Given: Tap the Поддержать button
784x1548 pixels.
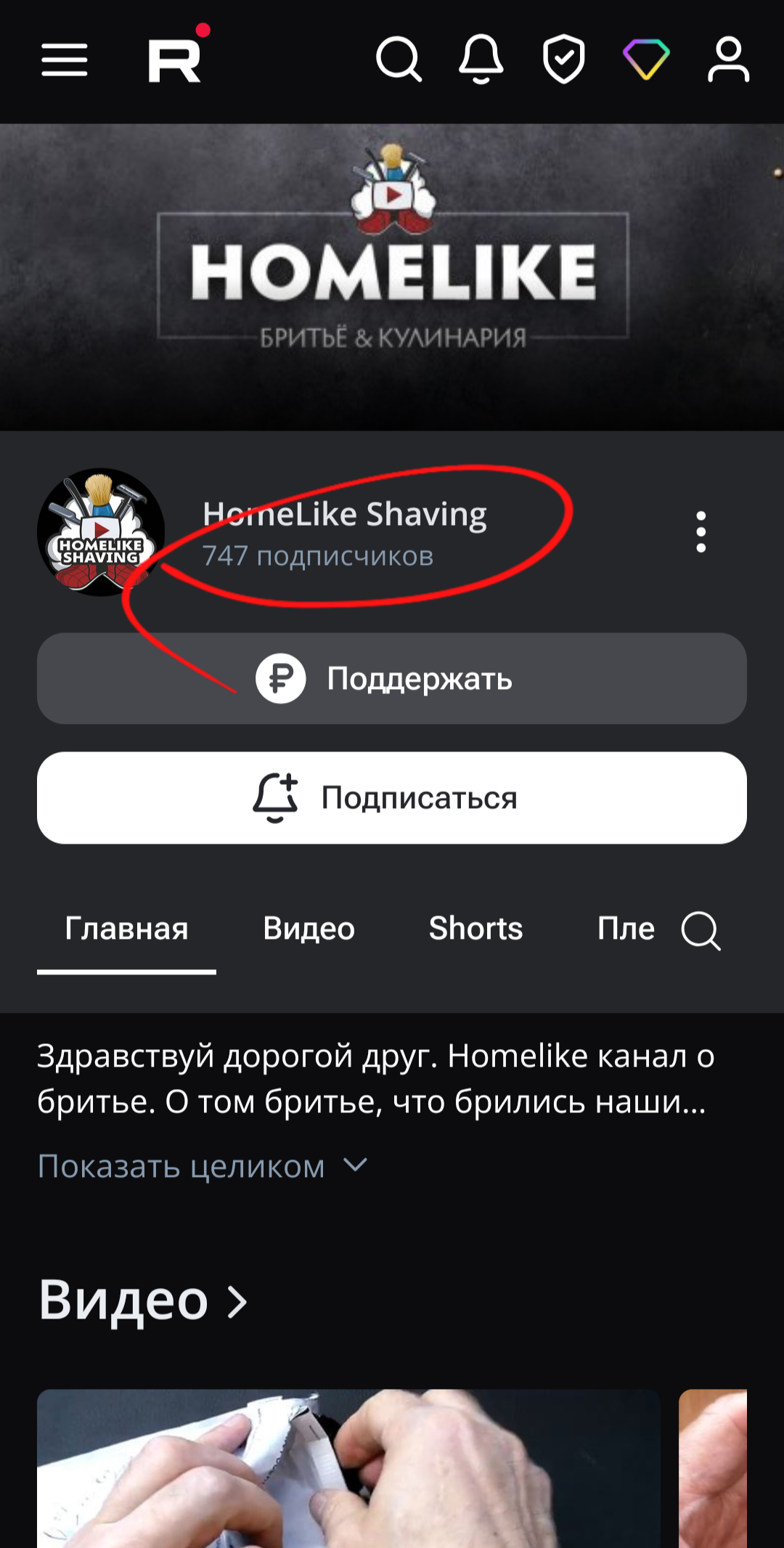Looking at the screenshot, I should click(x=392, y=678).
